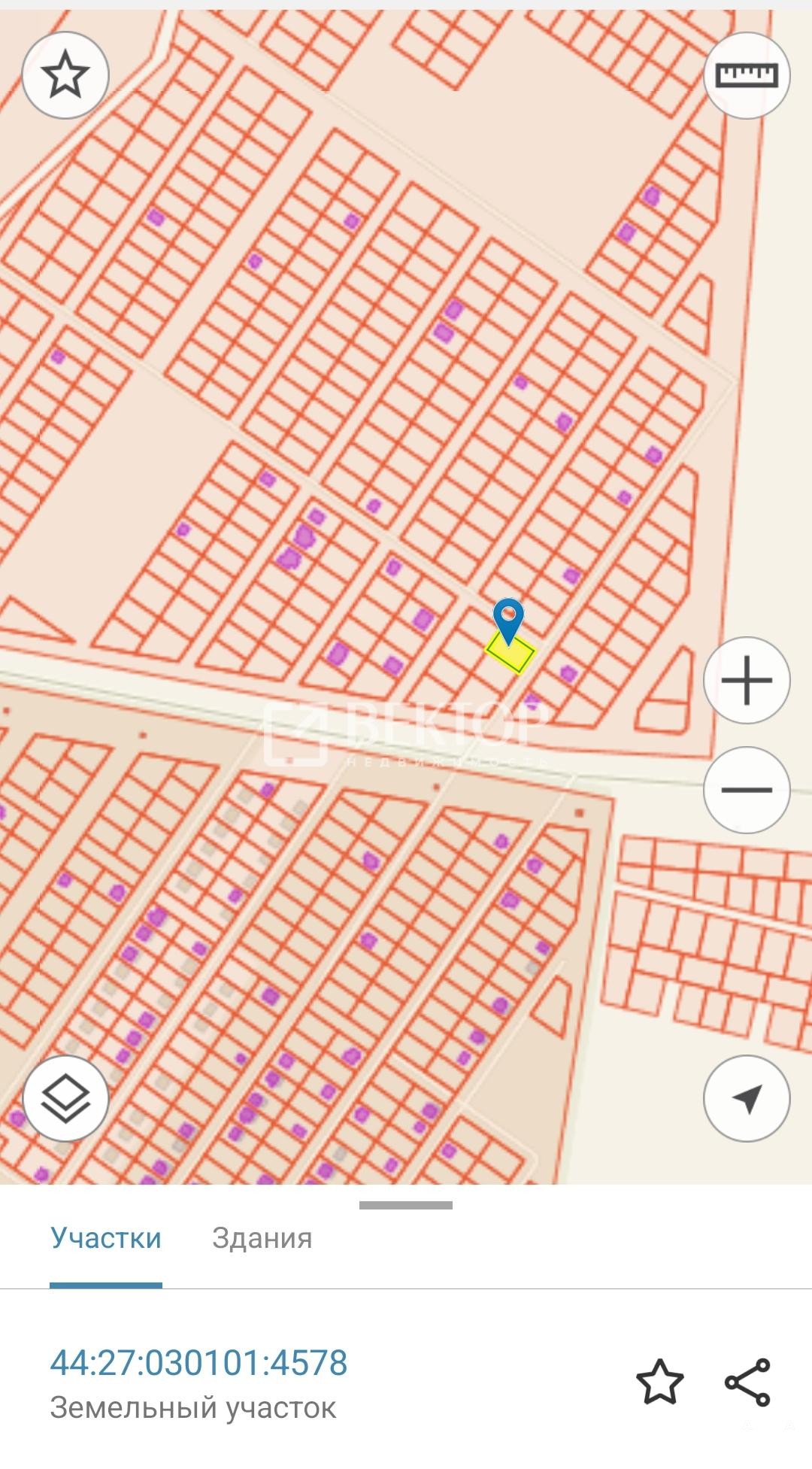Center map on my current location

click(x=746, y=1098)
